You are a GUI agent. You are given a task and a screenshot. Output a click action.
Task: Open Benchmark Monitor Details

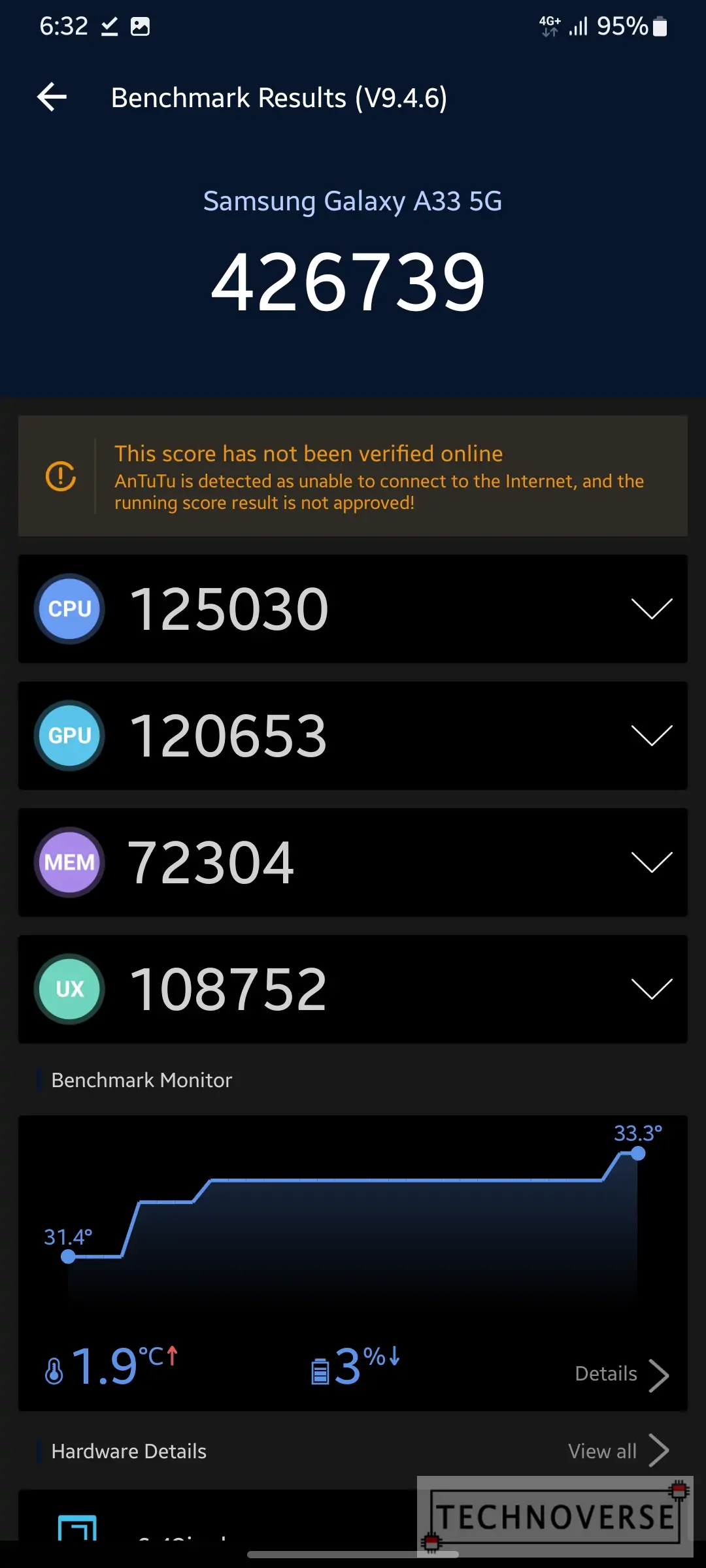tap(622, 1375)
